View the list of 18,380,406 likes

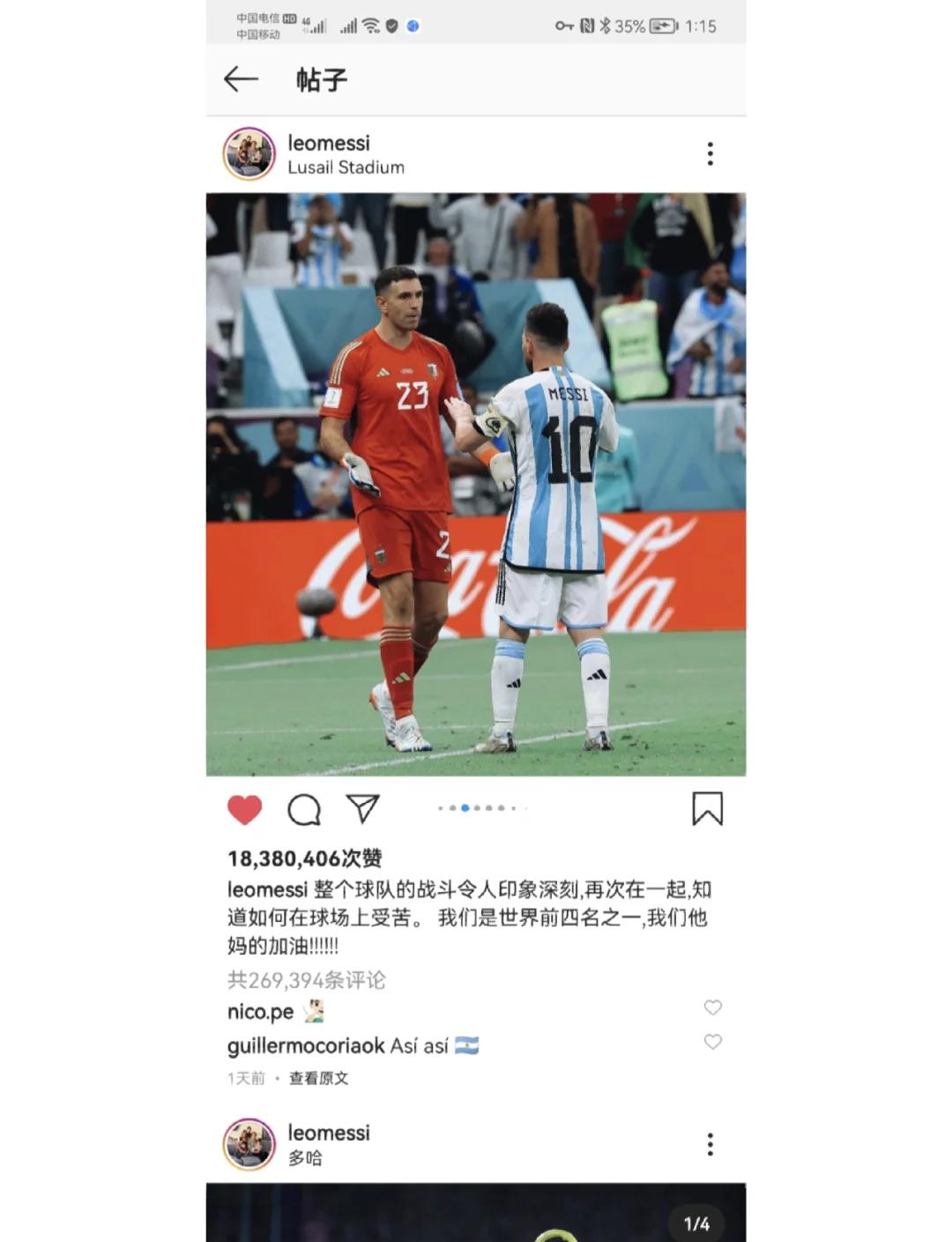point(304,858)
